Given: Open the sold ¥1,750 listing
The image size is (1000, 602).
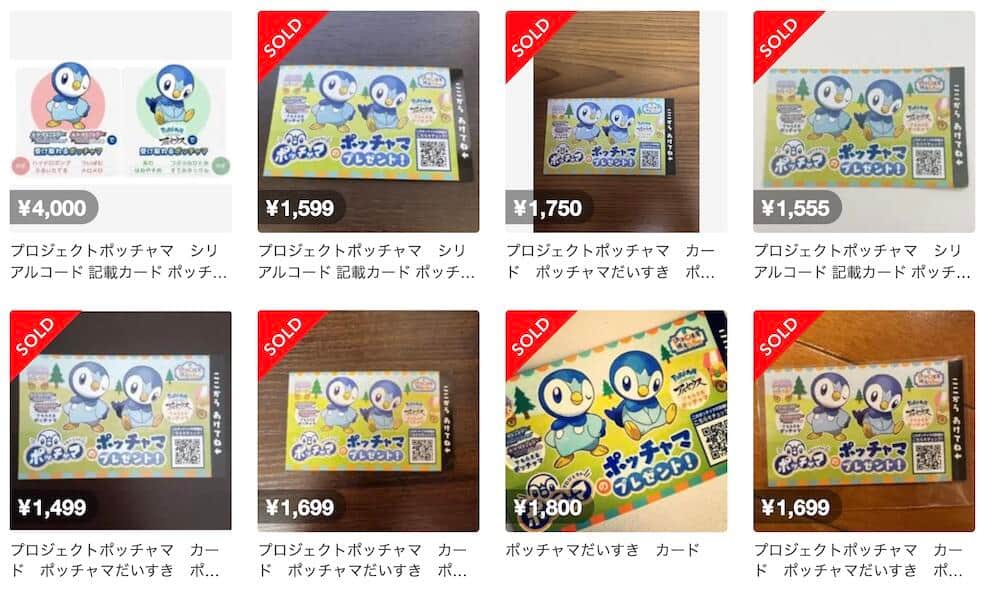Looking at the screenshot, I should (x=616, y=122).
